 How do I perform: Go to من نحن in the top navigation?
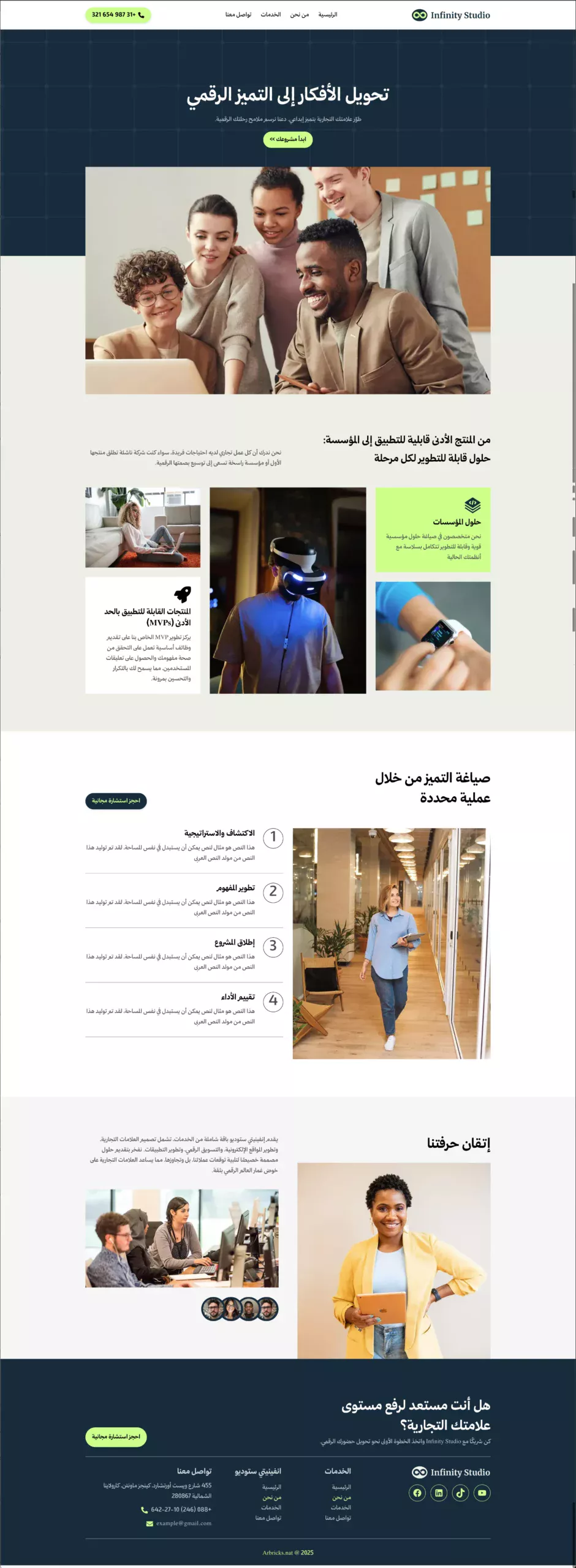click(x=299, y=15)
